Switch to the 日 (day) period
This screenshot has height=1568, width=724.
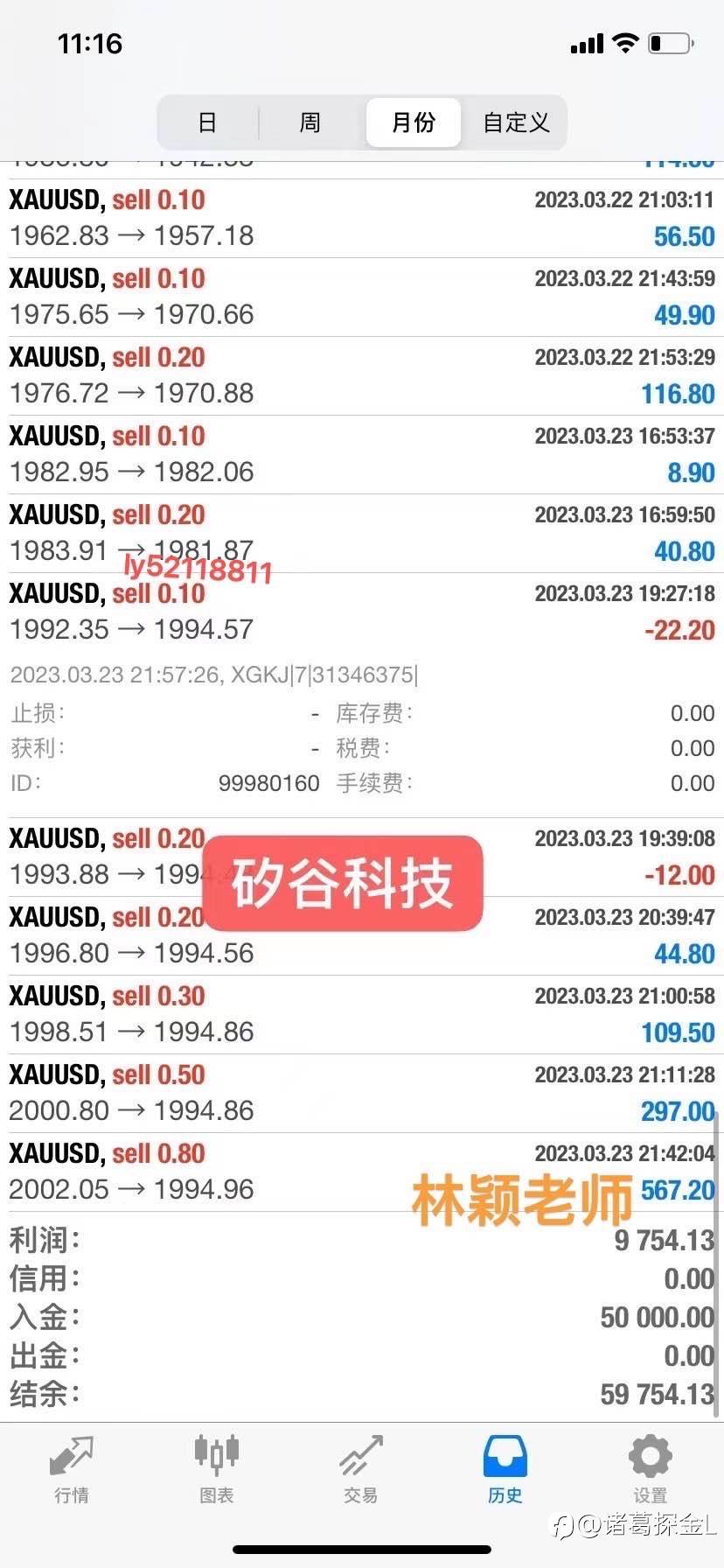coord(207,122)
